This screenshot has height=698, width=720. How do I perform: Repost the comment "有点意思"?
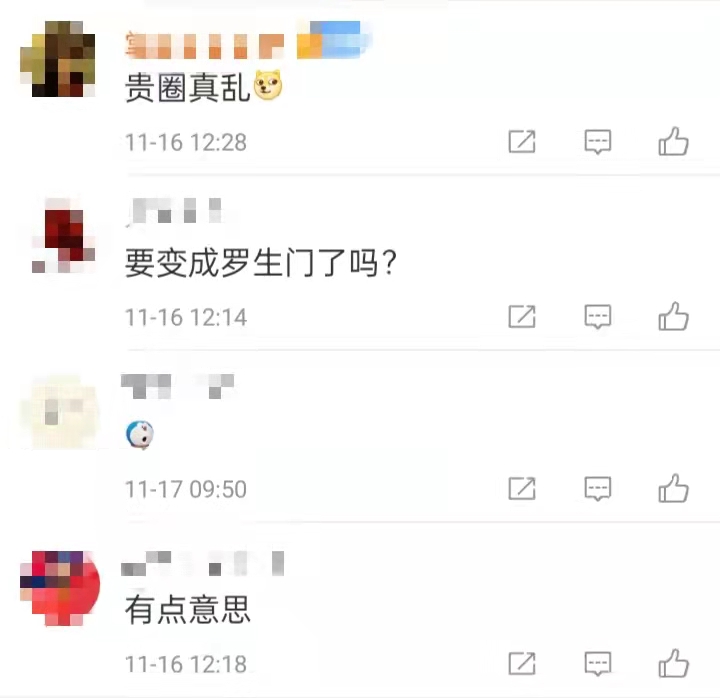point(522,664)
